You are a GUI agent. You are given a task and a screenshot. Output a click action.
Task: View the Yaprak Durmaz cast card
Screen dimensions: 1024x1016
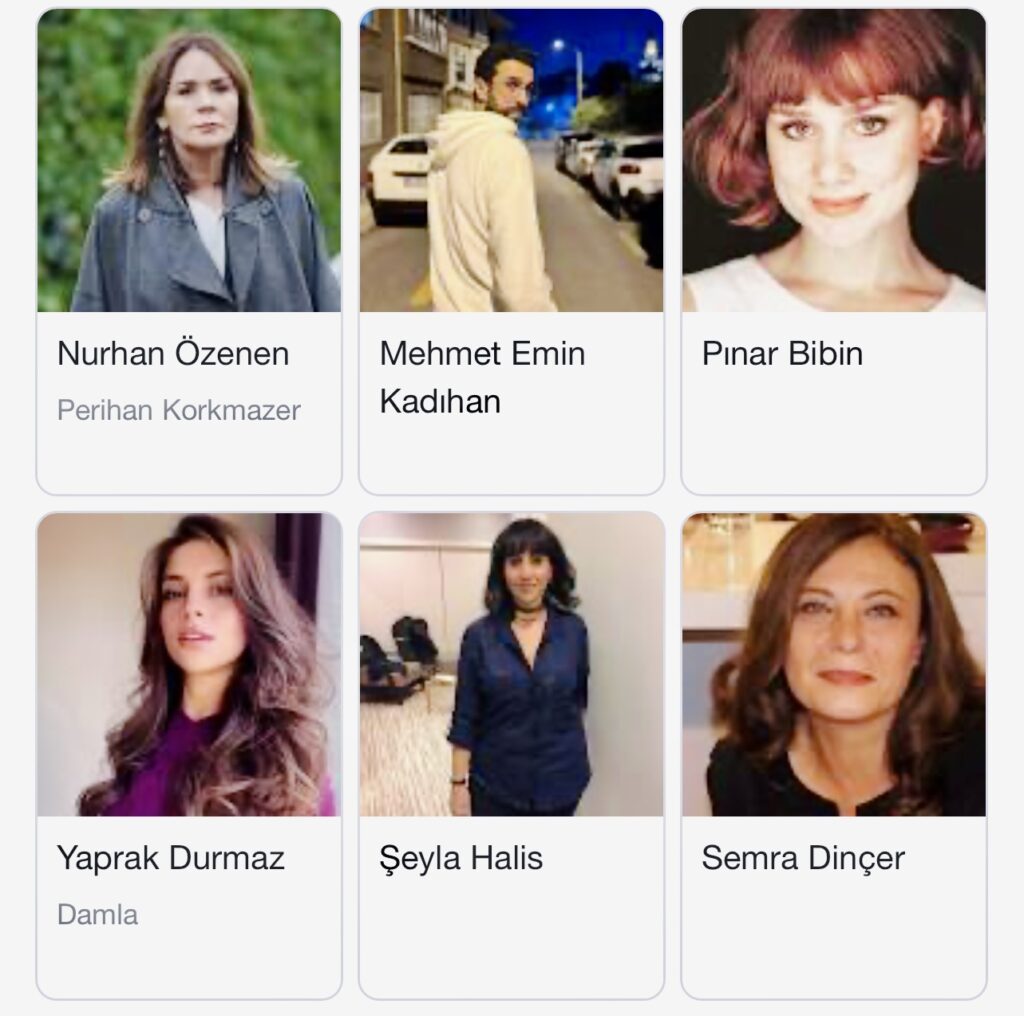coord(188,754)
